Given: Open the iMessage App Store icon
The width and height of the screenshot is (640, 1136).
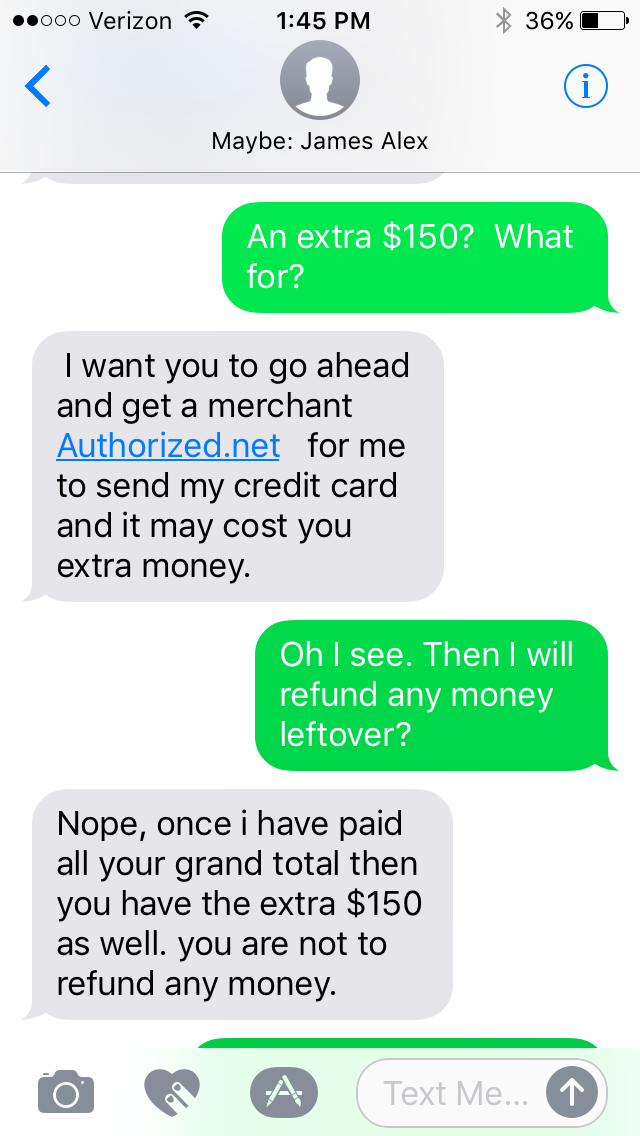Looking at the screenshot, I should (283, 1091).
